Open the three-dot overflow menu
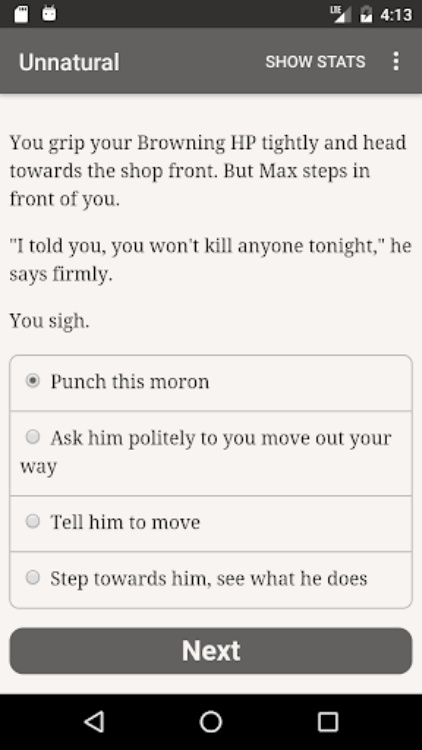Screen dimensions: 422x750 coord(396,62)
